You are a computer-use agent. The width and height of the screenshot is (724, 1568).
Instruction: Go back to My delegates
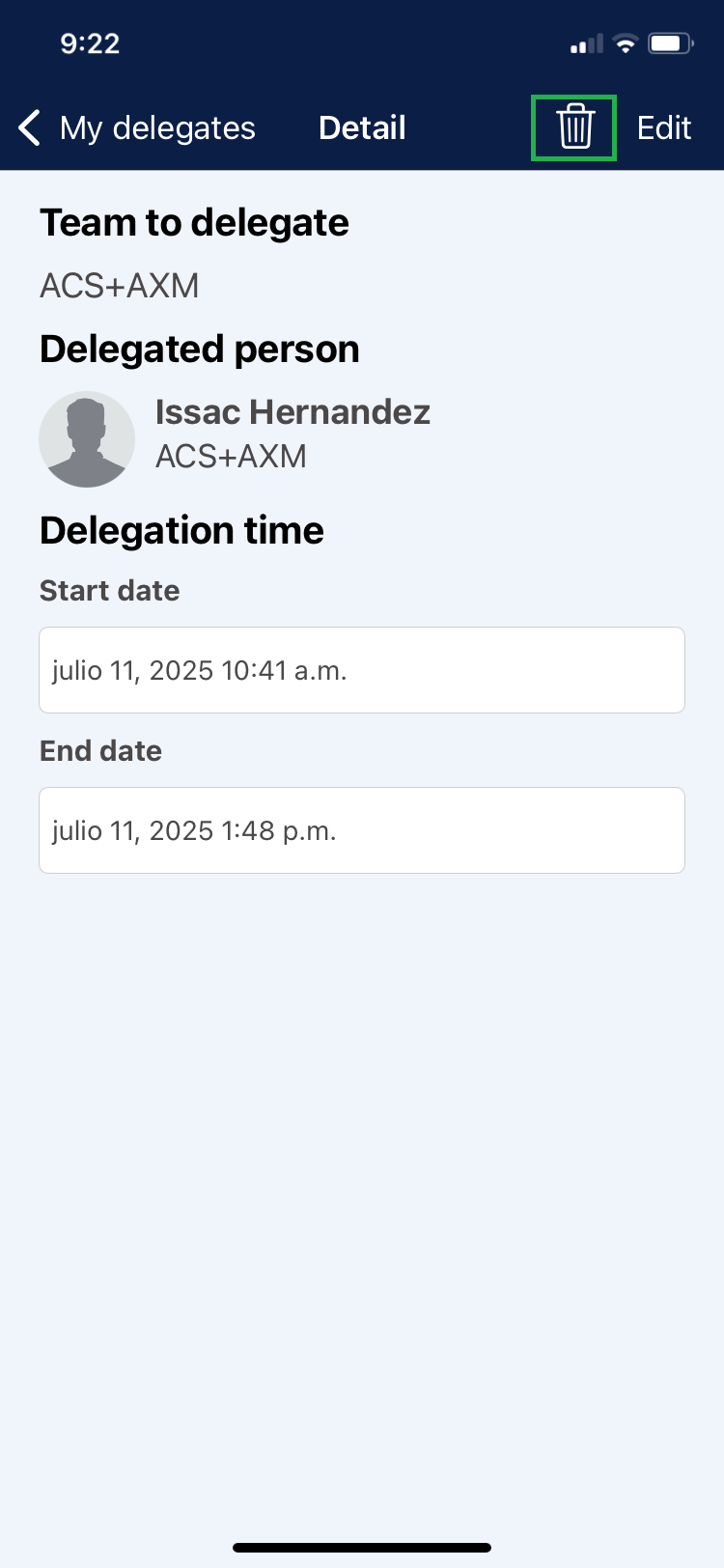click(136, 127)
